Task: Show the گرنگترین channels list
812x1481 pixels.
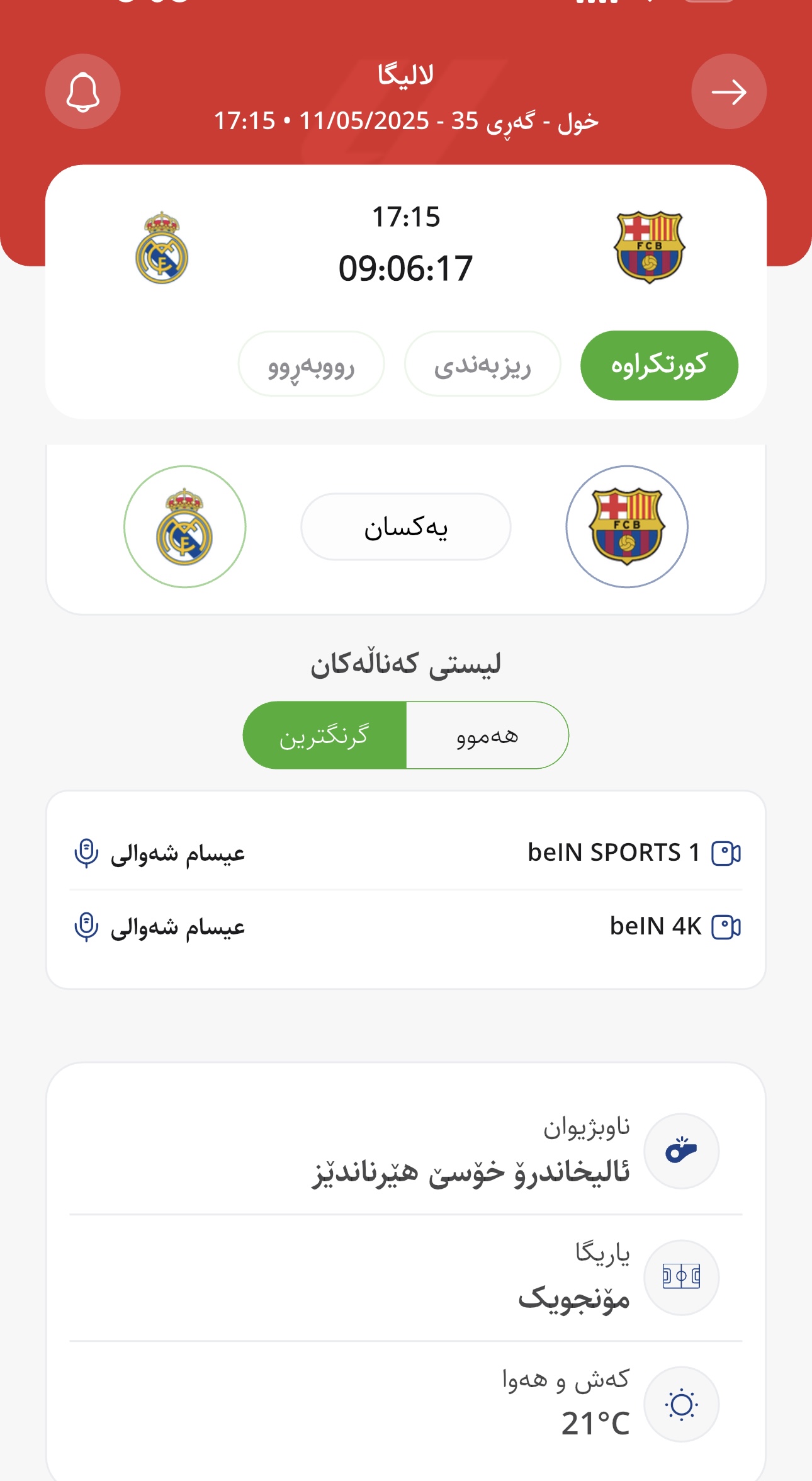Action: click(x=324, y=735)
